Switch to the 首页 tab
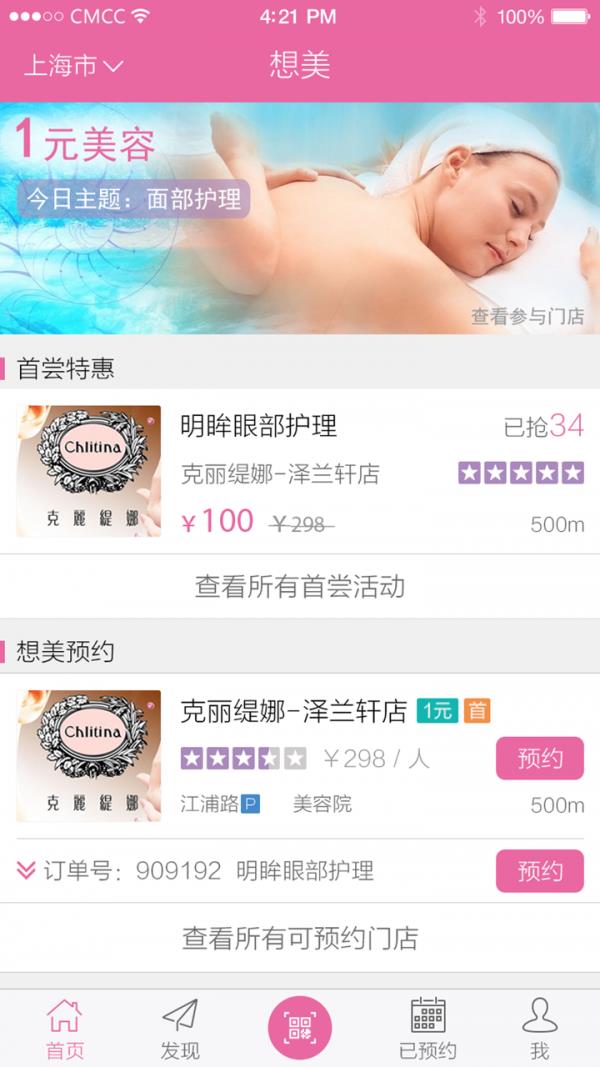This screenshot has height=1067, width=600. coord(65,1028)
